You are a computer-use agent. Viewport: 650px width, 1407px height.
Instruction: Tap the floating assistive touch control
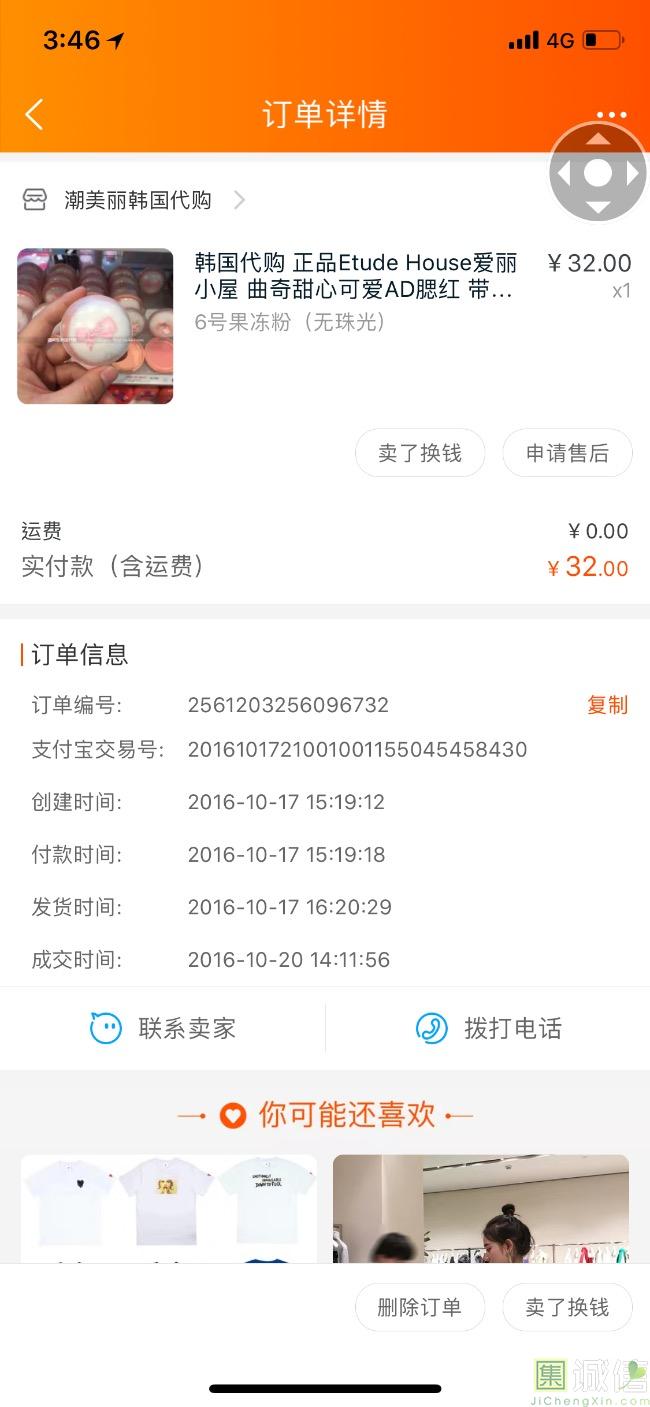pos(597,173)
